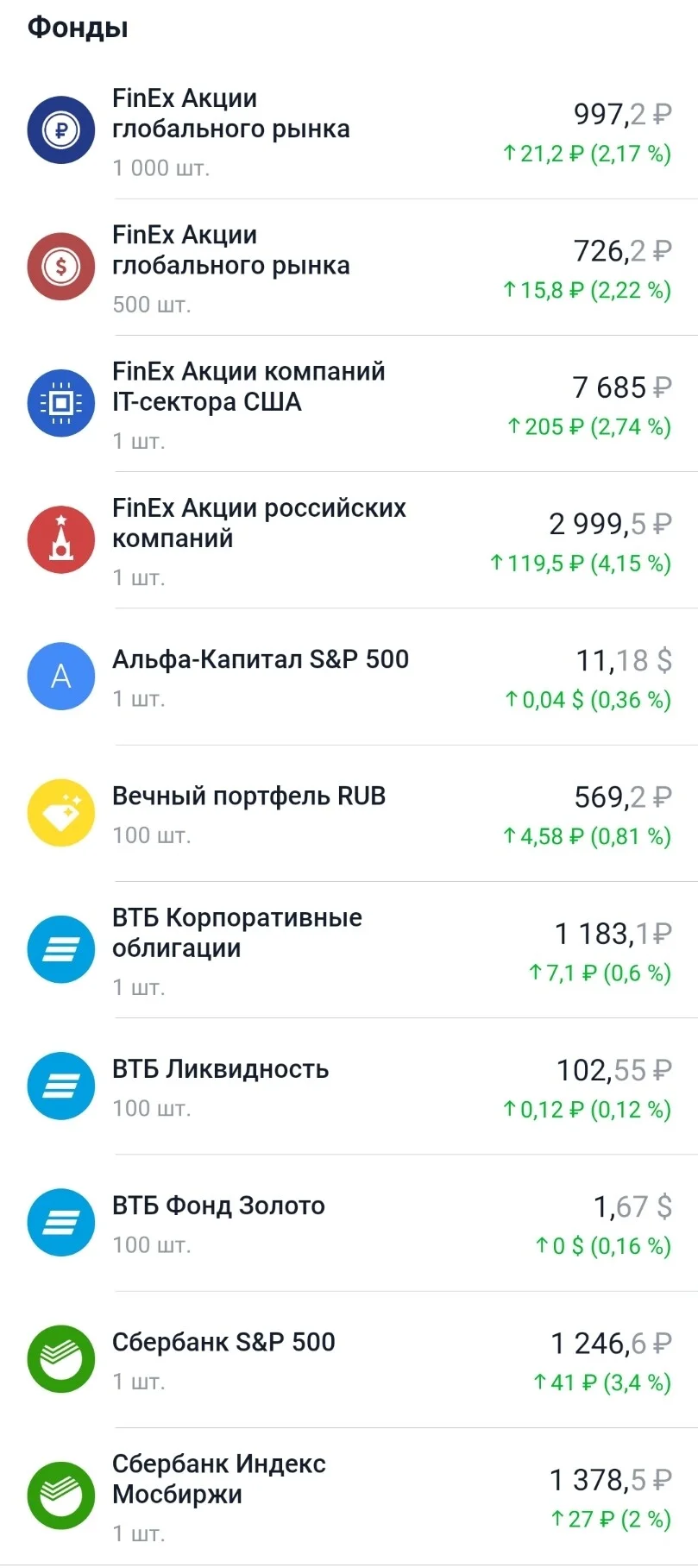
Task: View Вечный портфель RUB details
Action: [349, 813]
